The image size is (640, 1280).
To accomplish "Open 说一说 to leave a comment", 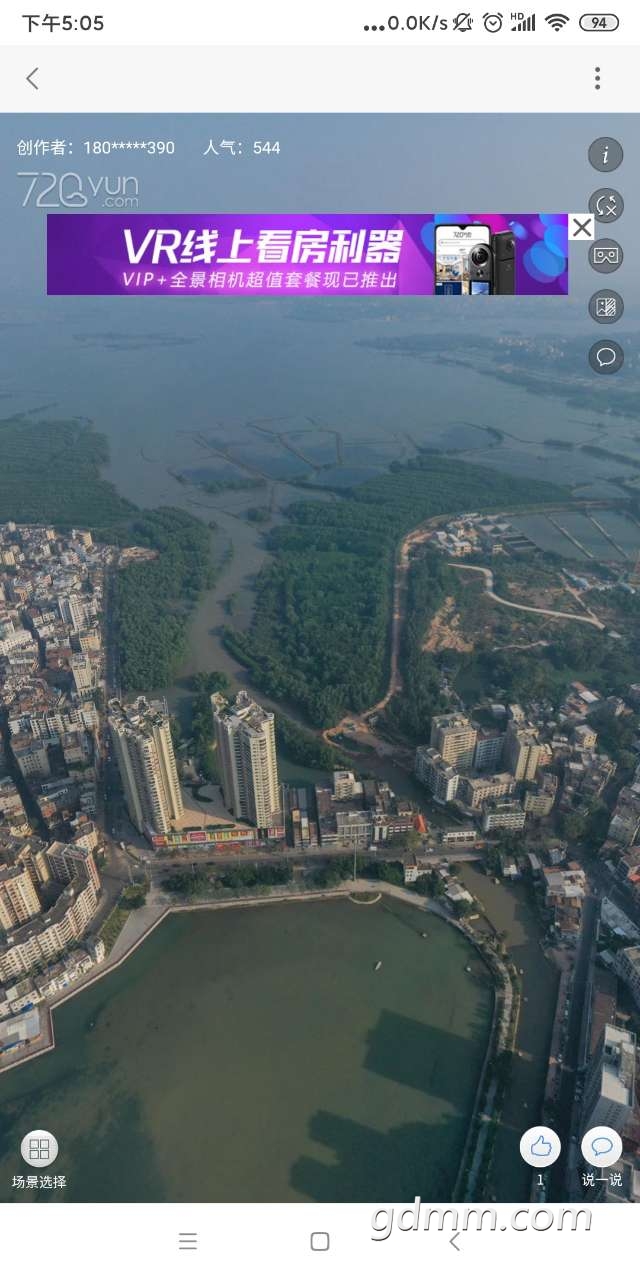I will pos(601,1157).
